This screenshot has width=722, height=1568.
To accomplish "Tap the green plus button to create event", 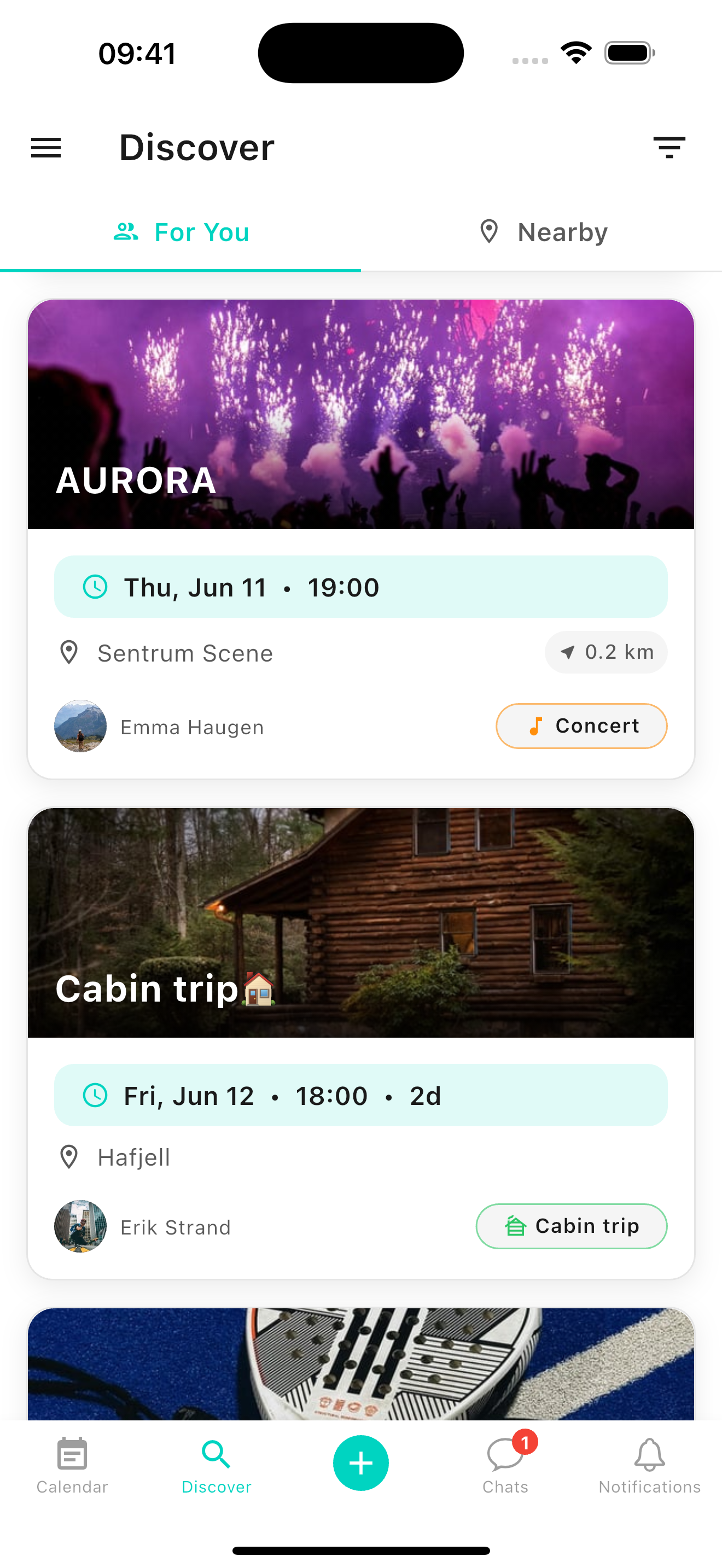I will 360,1464.
